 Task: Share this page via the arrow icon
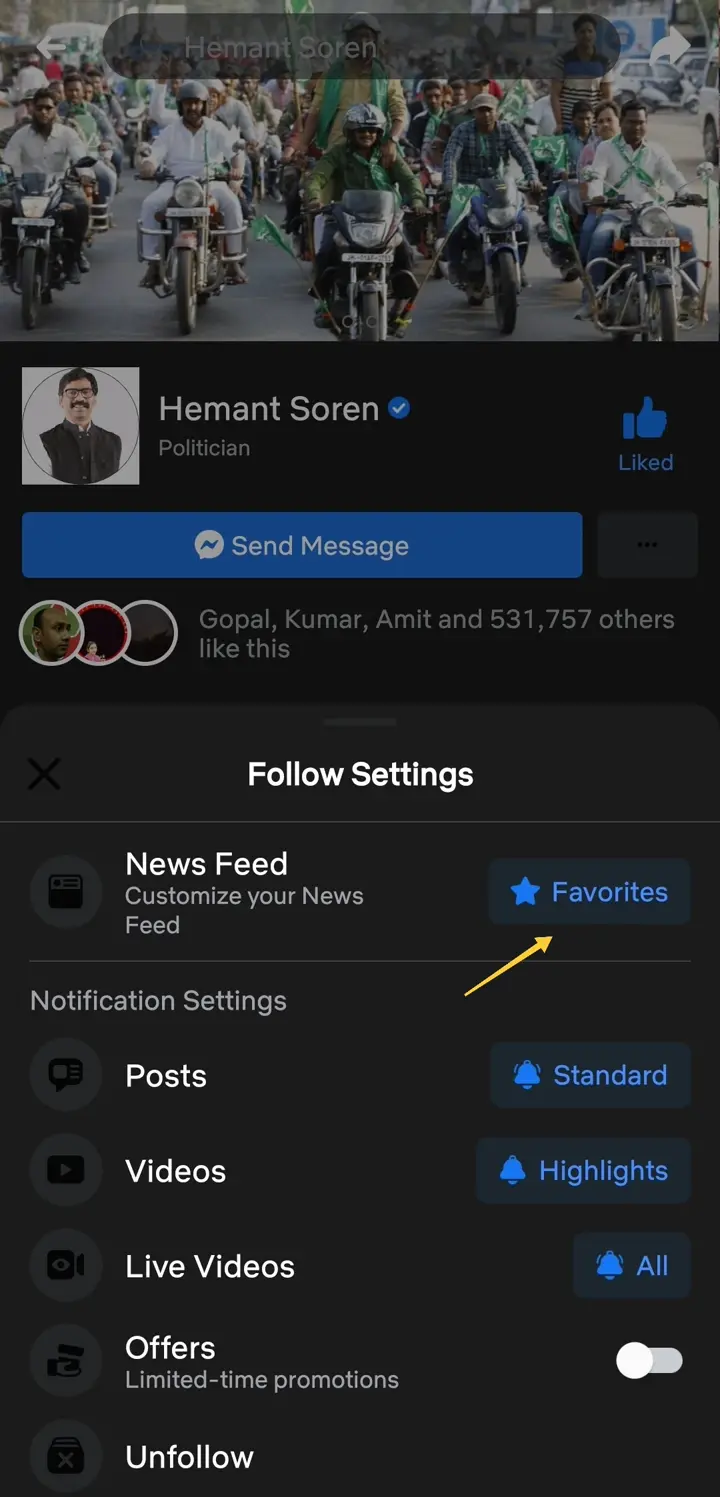pos(671,46)
